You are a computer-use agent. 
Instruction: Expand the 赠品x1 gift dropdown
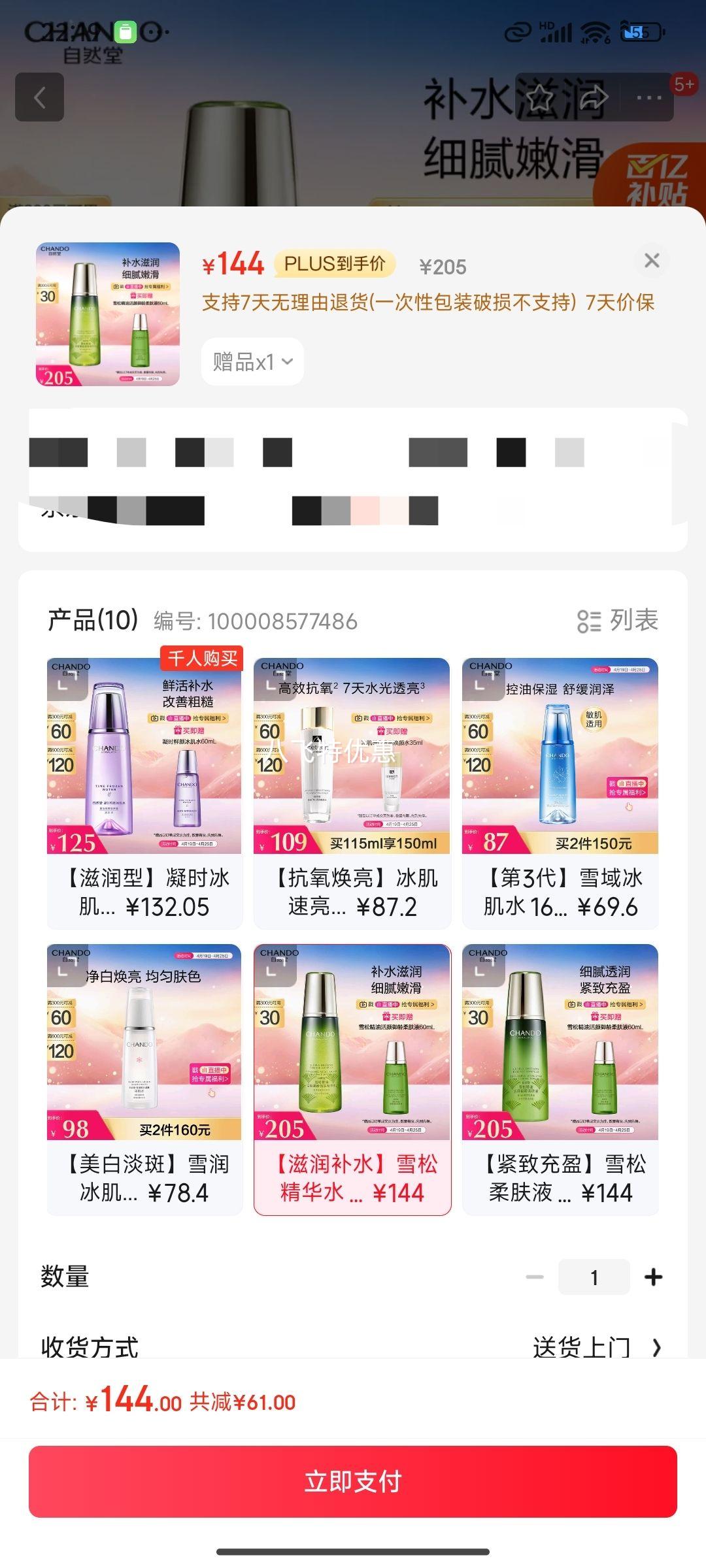pos(252,362)
